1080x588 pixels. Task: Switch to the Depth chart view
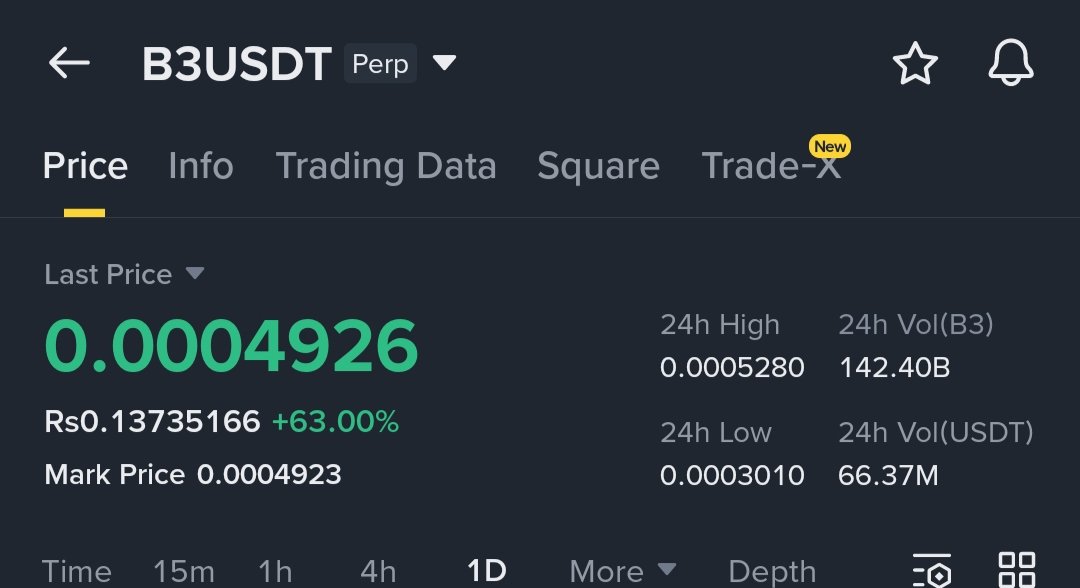772,571
